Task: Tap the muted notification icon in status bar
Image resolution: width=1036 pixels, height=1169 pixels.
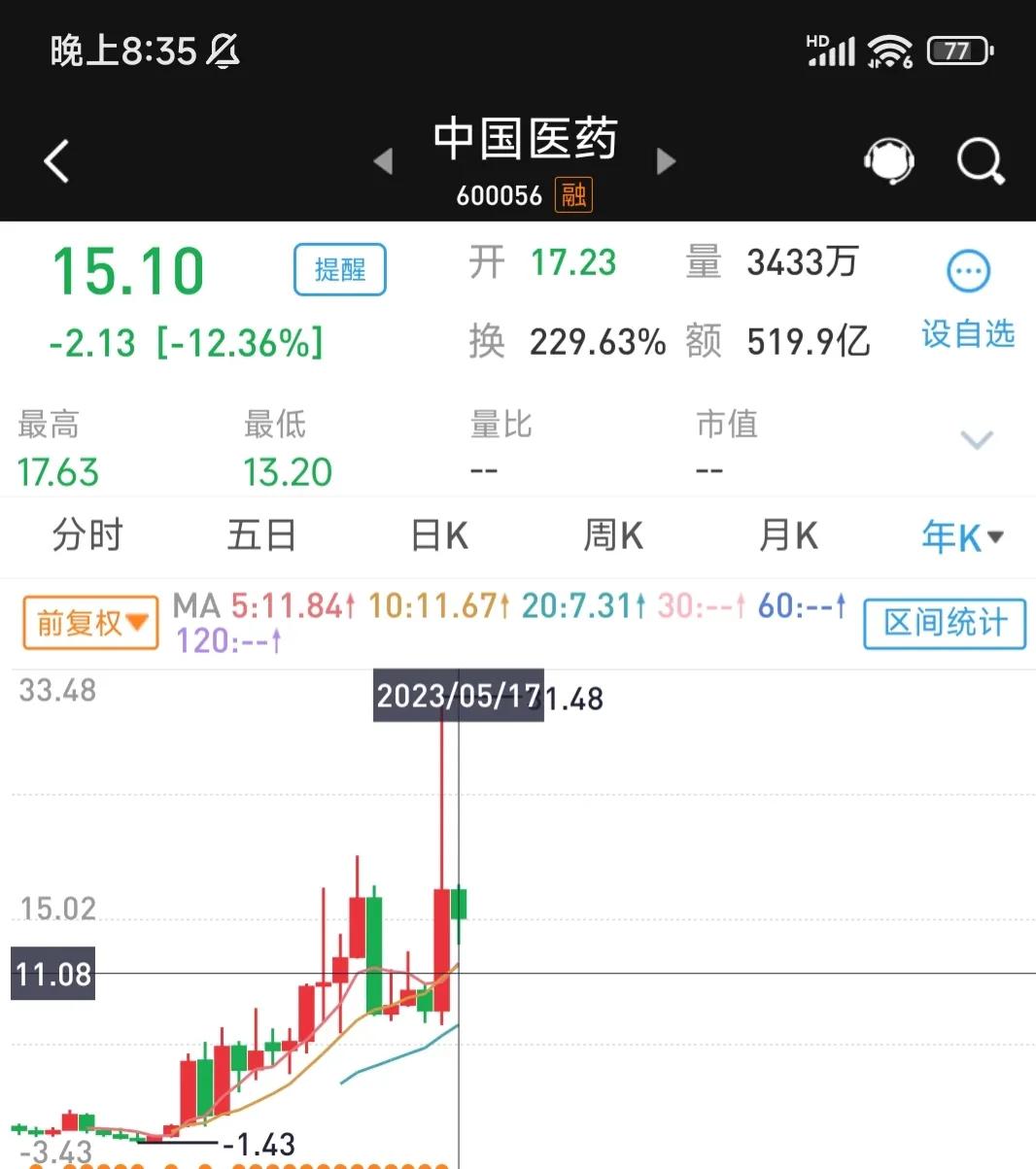Action: (222, 51)
